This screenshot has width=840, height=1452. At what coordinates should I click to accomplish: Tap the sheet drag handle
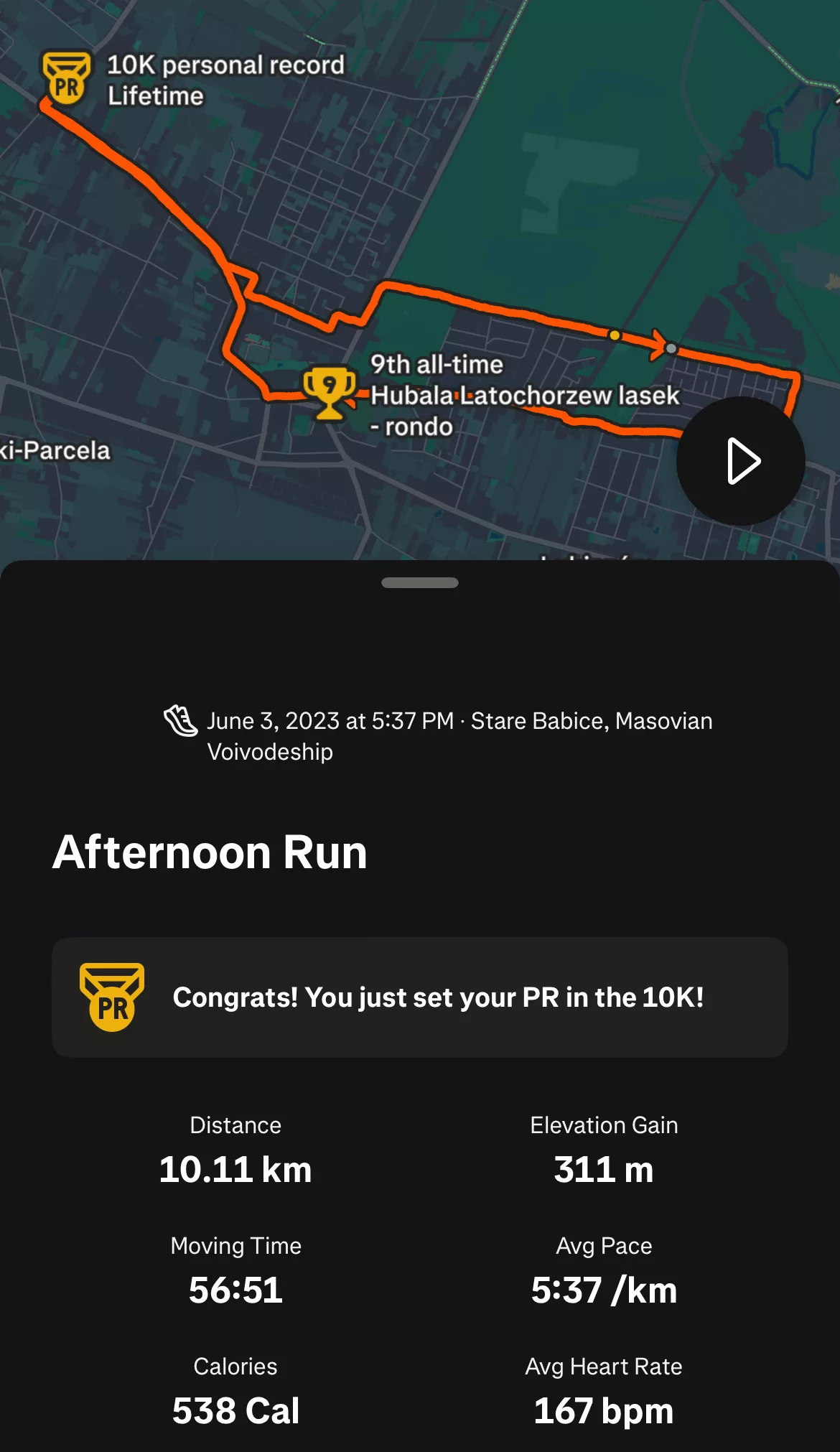(x=420, y=582)
